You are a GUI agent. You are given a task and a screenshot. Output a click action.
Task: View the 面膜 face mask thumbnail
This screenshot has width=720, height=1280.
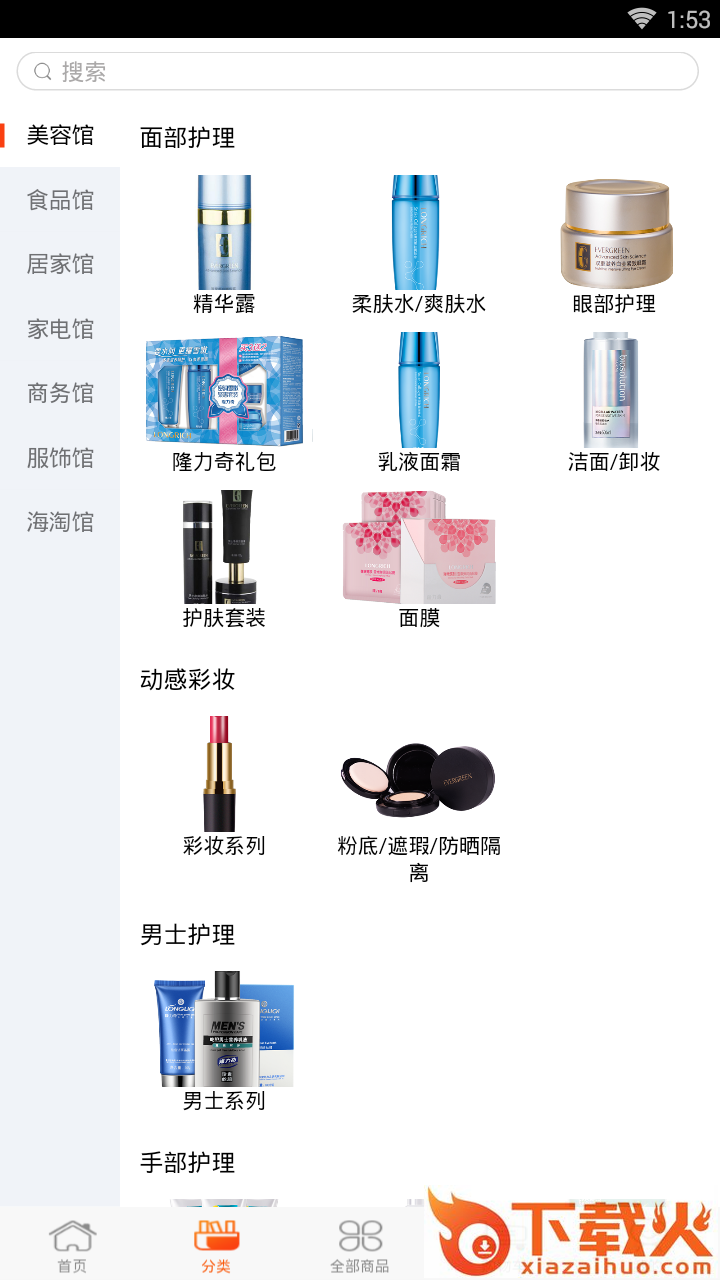click(x=416, y=548)
